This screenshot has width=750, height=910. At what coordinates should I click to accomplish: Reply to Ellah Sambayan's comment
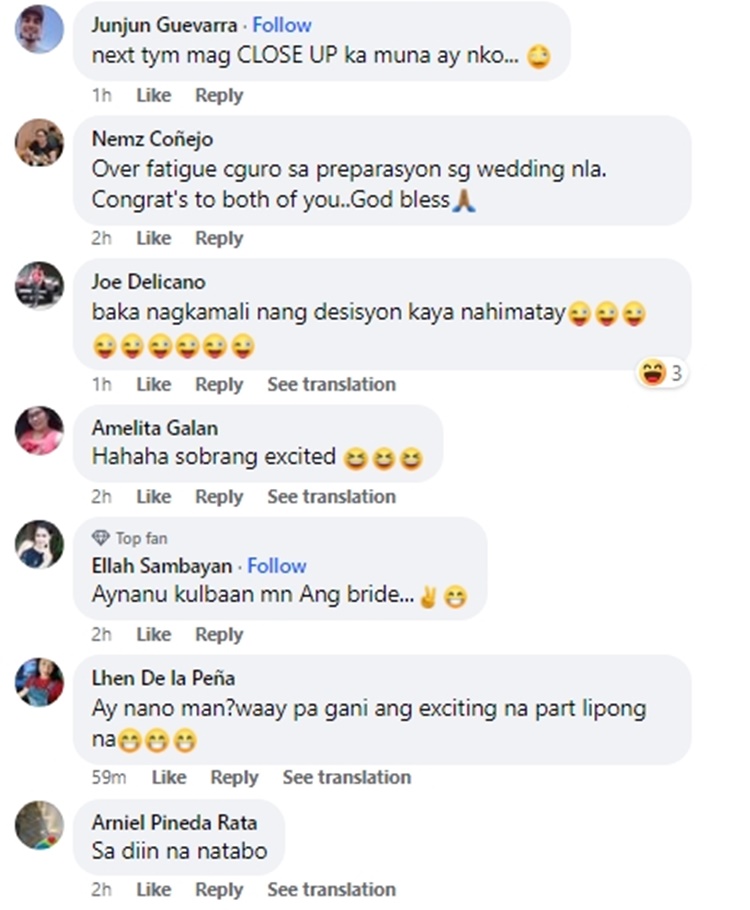coord(219,635)
